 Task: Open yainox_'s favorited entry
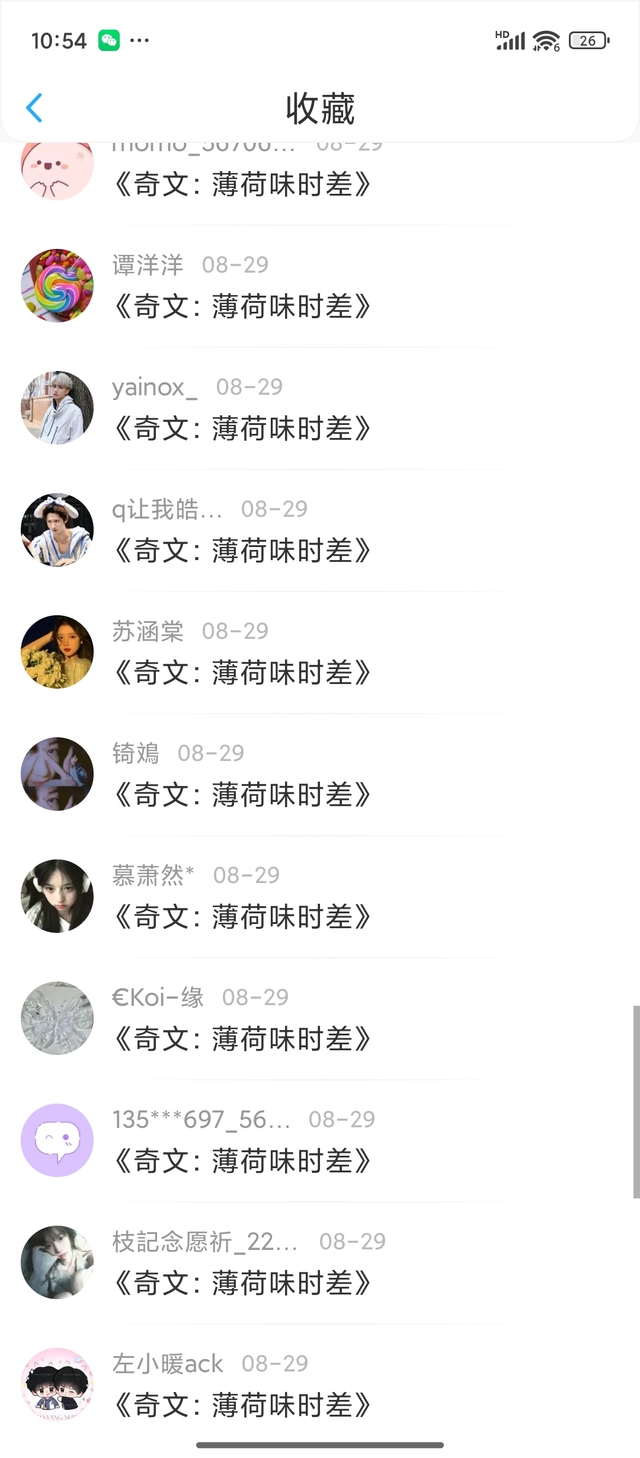point(242,427)
